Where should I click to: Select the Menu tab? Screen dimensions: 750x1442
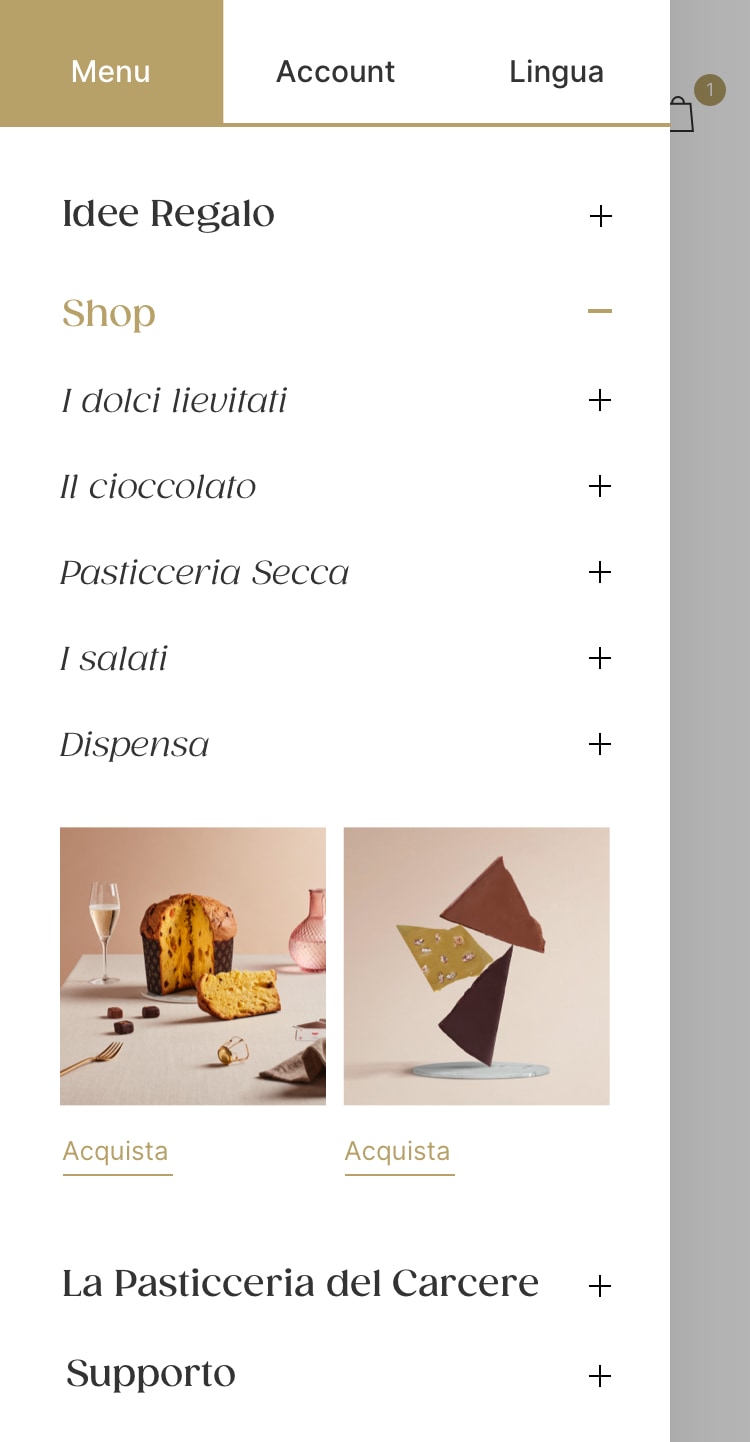(110, 71)
